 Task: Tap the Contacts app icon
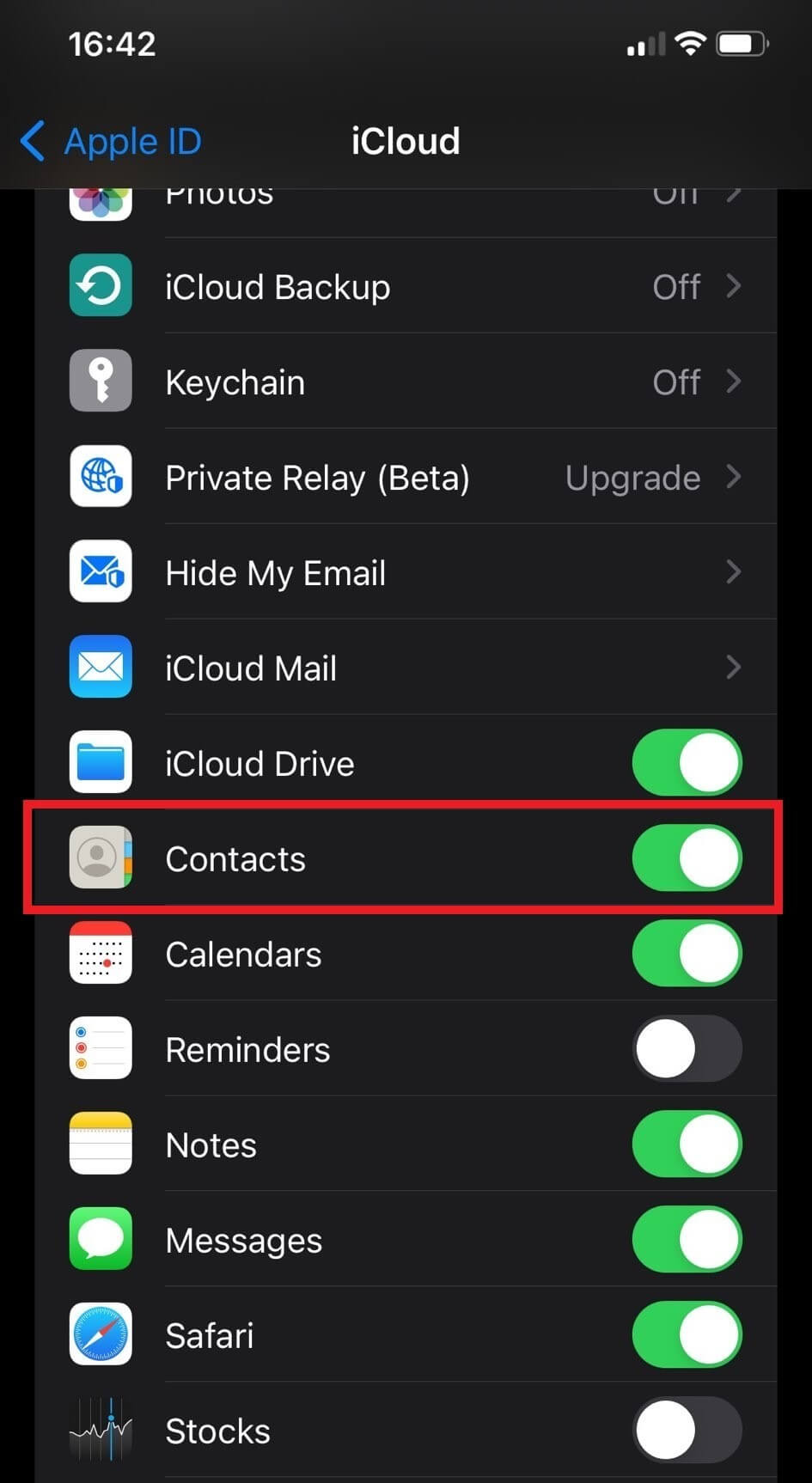coord(101,857)
